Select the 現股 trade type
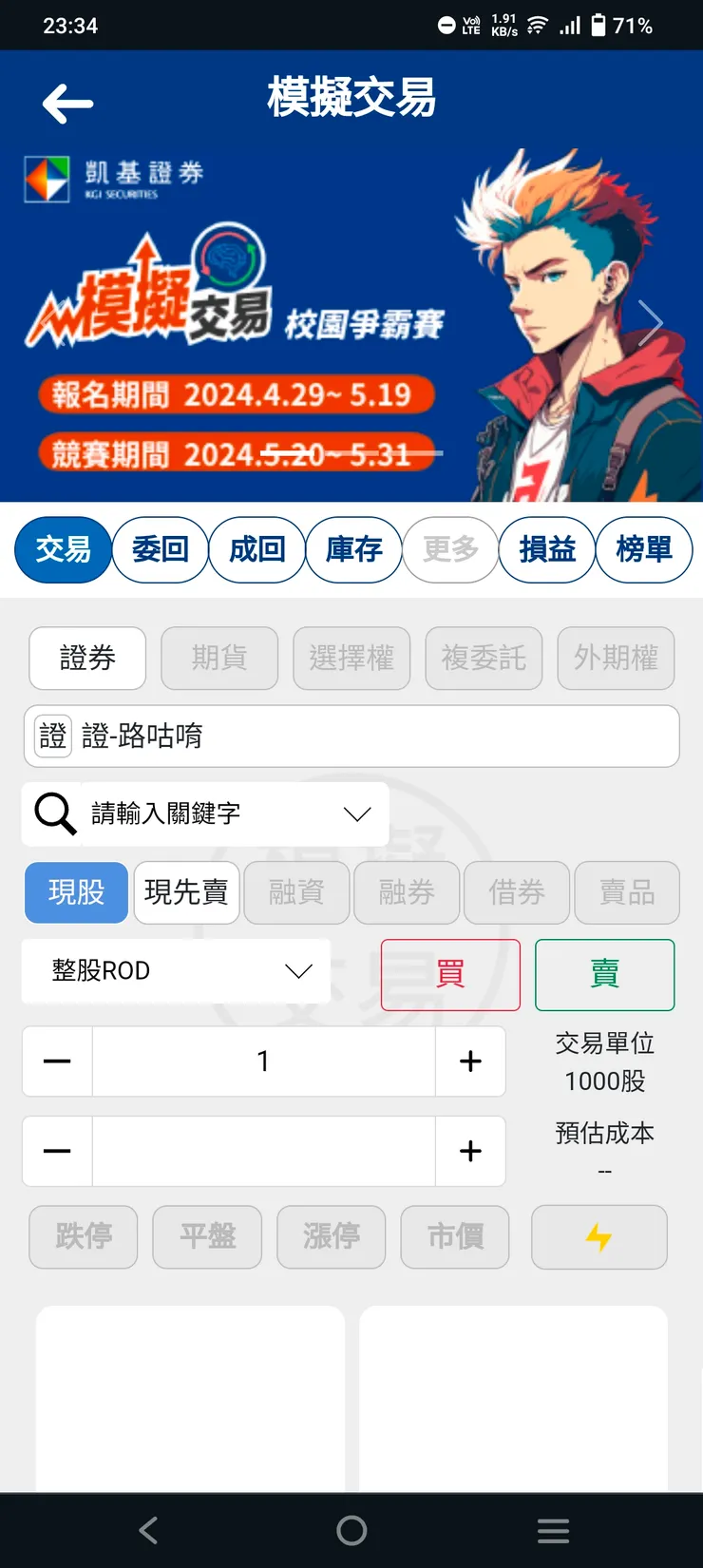The width and height of the screenshot is (703, 1568). (76, 892)
